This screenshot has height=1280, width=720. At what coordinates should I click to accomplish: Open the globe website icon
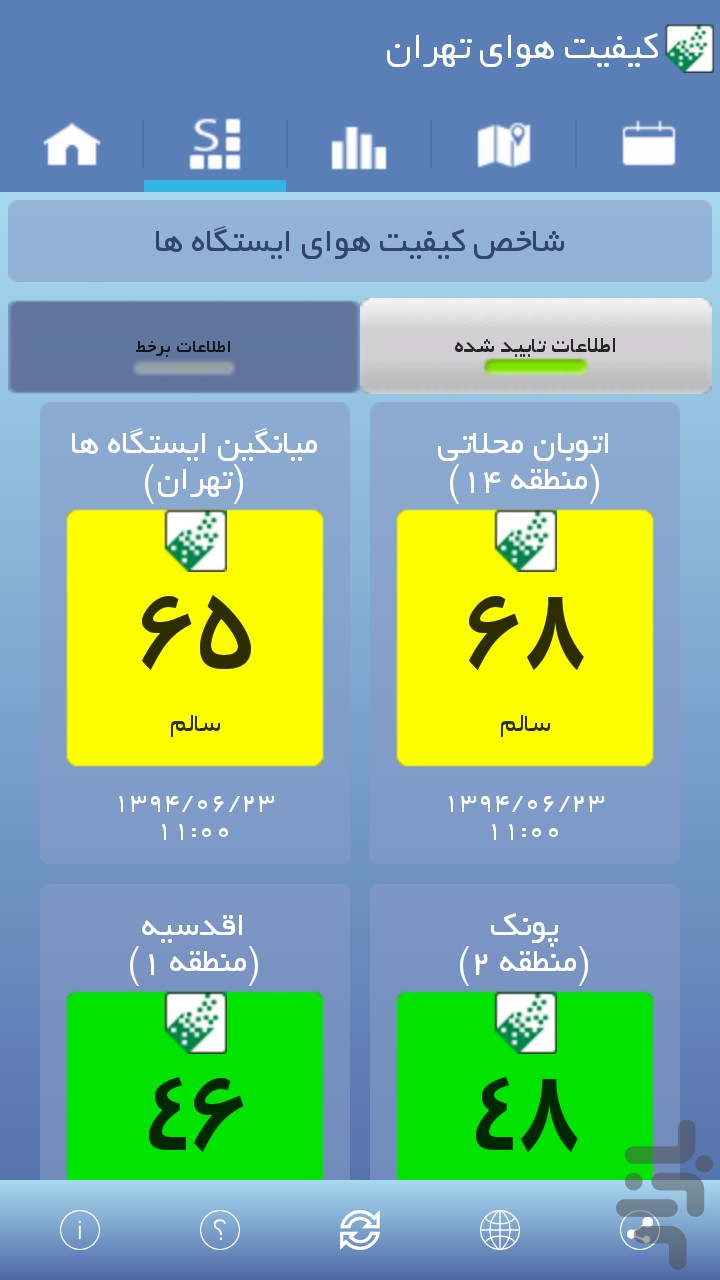pyautogui.click(x=500, y=1229)
